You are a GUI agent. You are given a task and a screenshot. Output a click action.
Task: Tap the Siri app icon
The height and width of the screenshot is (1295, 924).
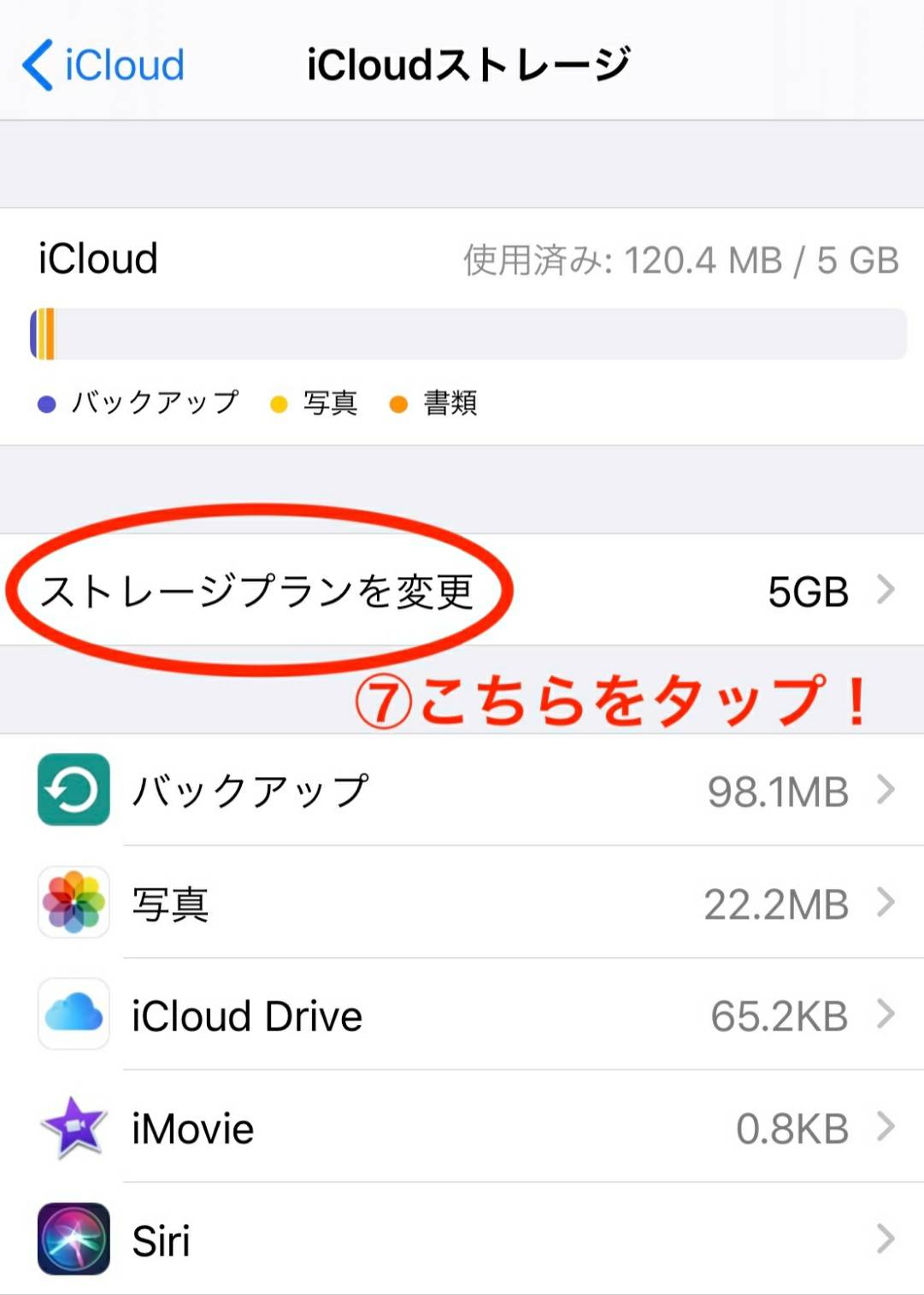[73, 1239]
